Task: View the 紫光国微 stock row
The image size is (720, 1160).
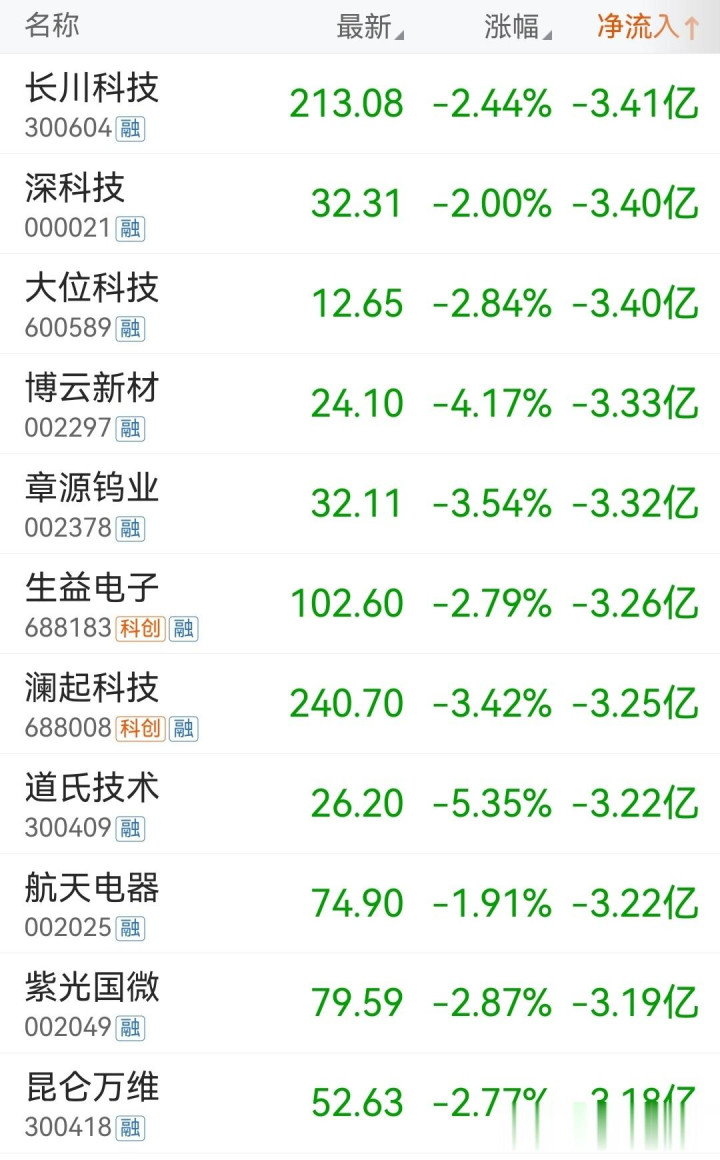Action: coord(360,1003)
